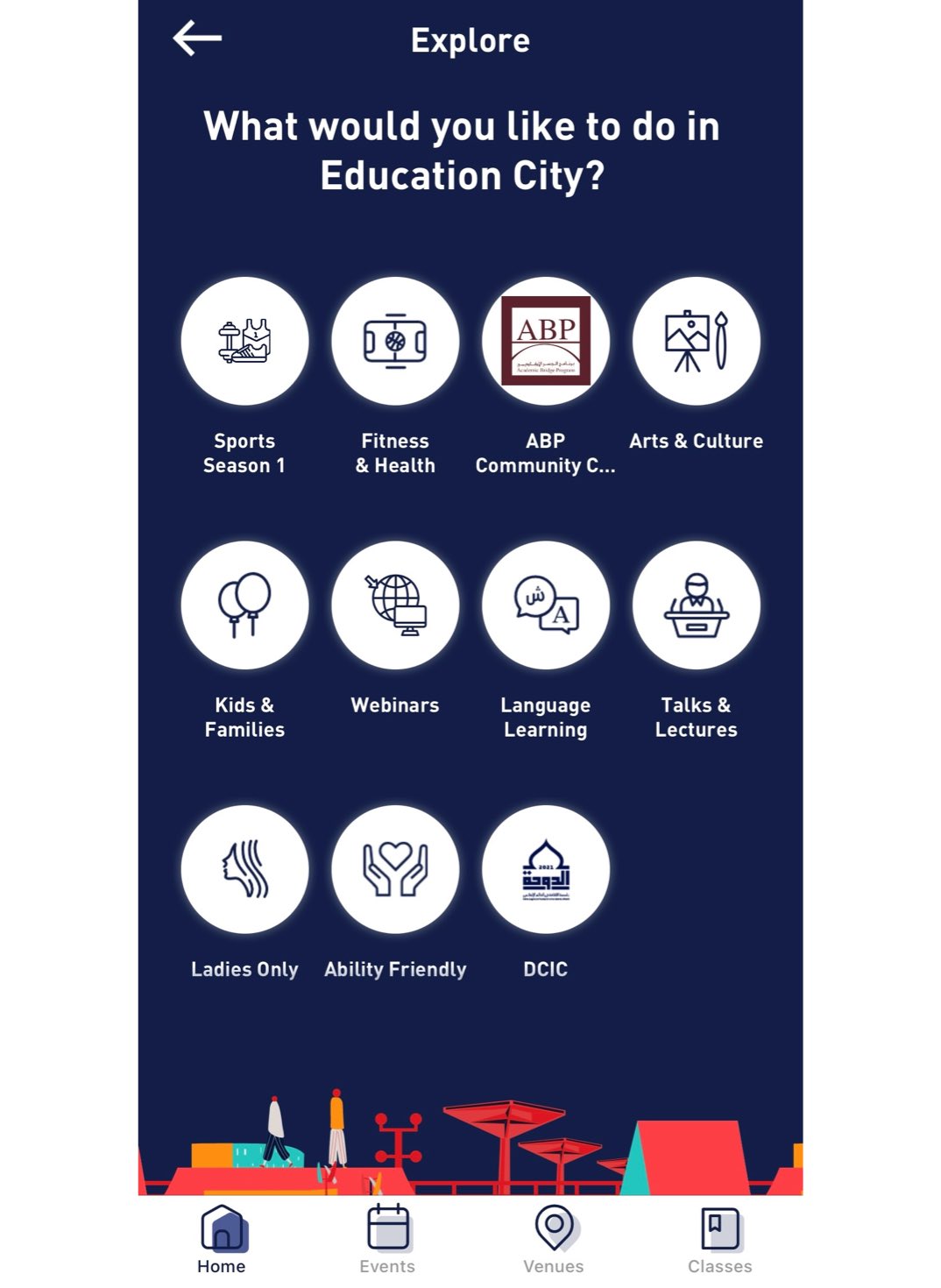Open the Fitness & Health category
Image resolution: width=941 pixels, height=1288 pixels.
[x=395, y=342]
